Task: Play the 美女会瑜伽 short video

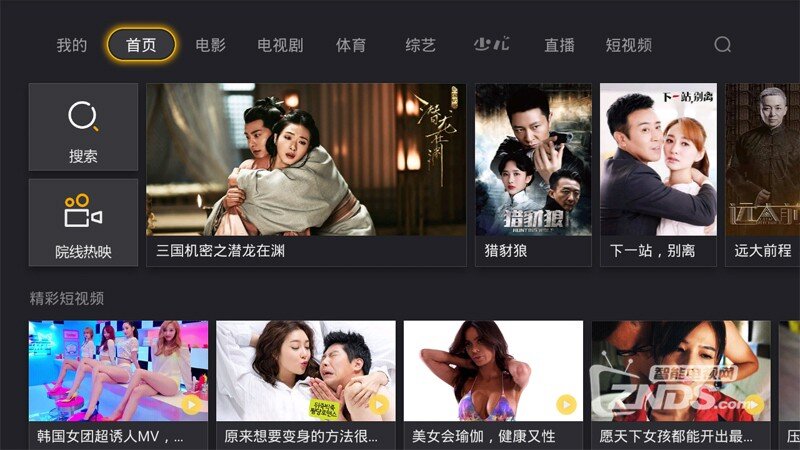Action: 493,382
